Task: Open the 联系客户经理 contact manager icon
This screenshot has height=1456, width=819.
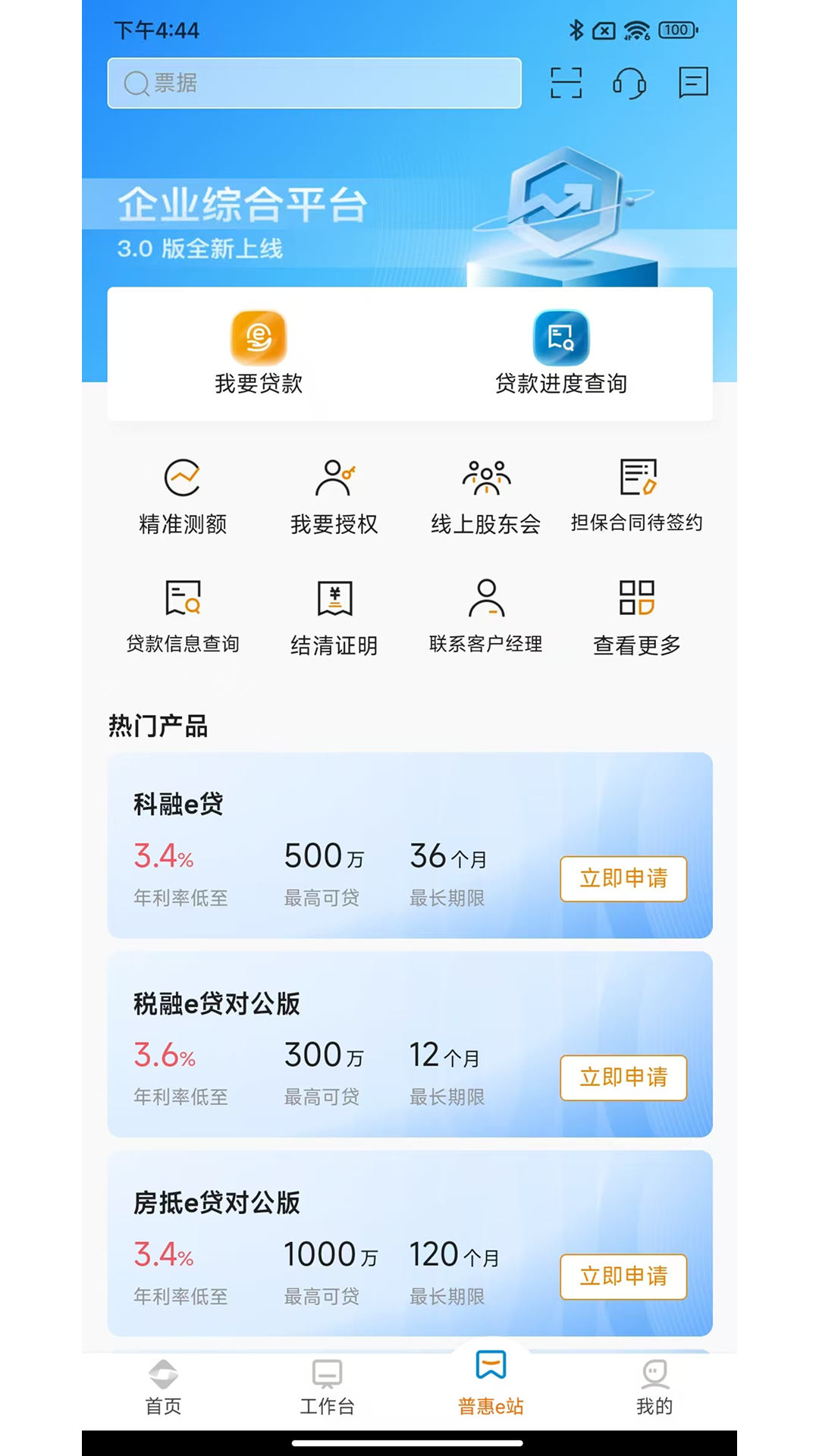Action: 486,614
